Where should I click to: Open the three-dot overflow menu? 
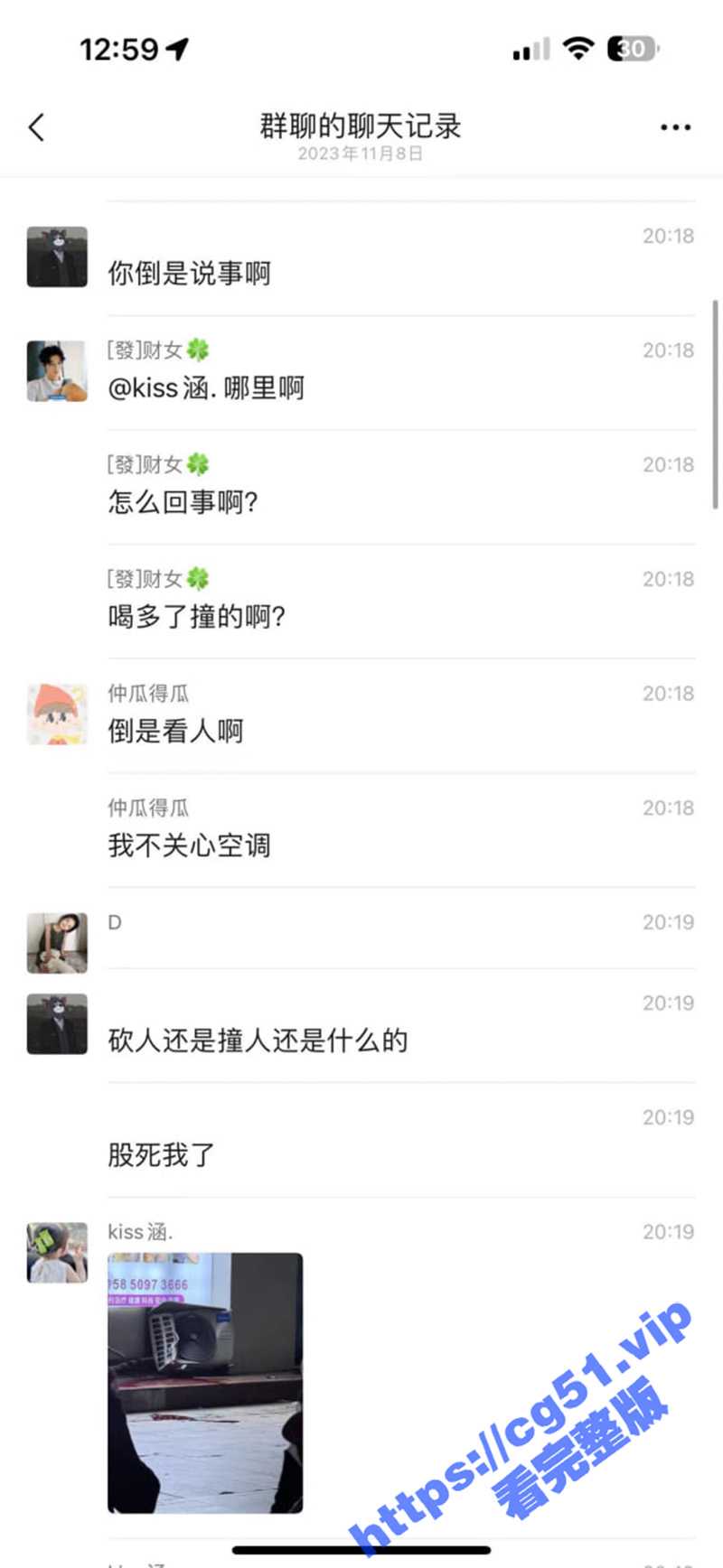(675, 127)
